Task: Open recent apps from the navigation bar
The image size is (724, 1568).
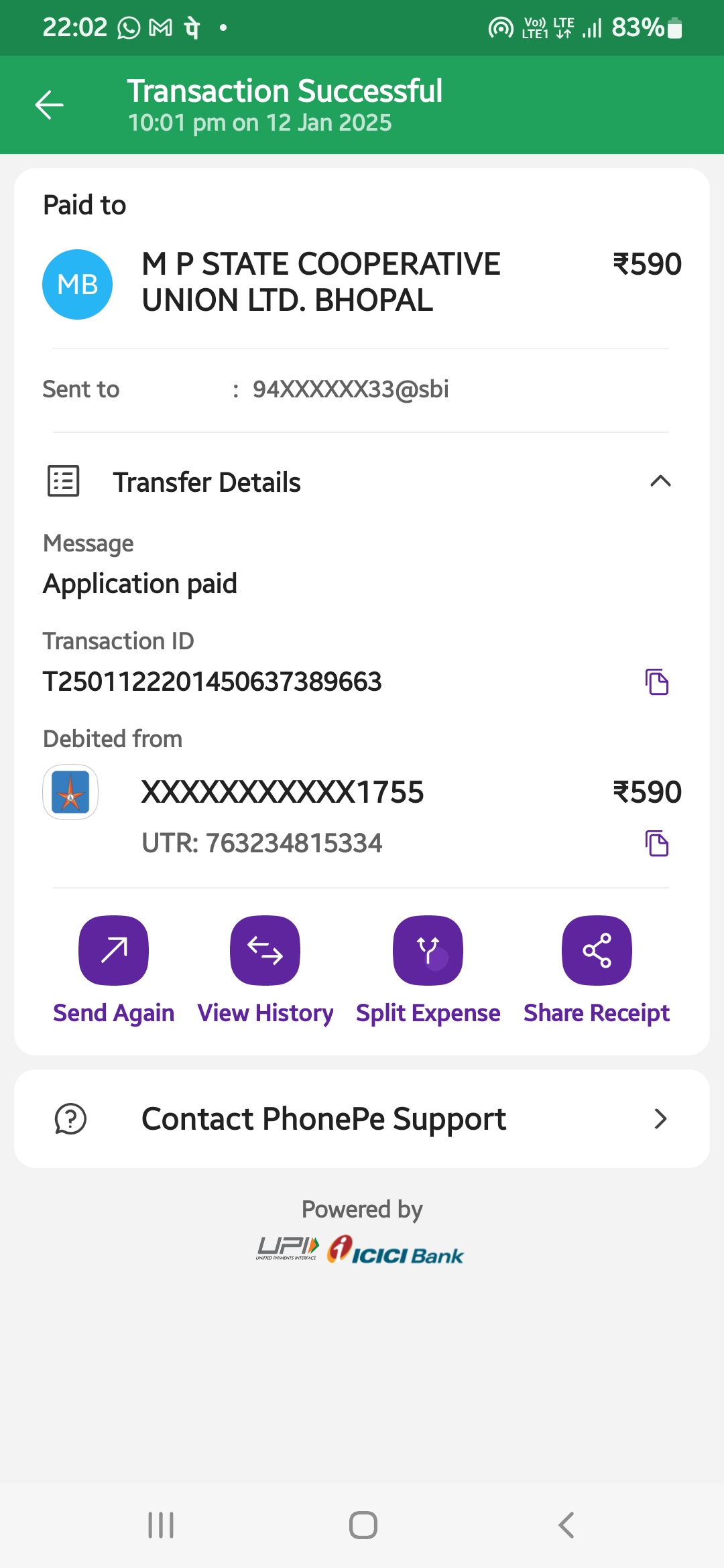Action: tap(161, 1525)
